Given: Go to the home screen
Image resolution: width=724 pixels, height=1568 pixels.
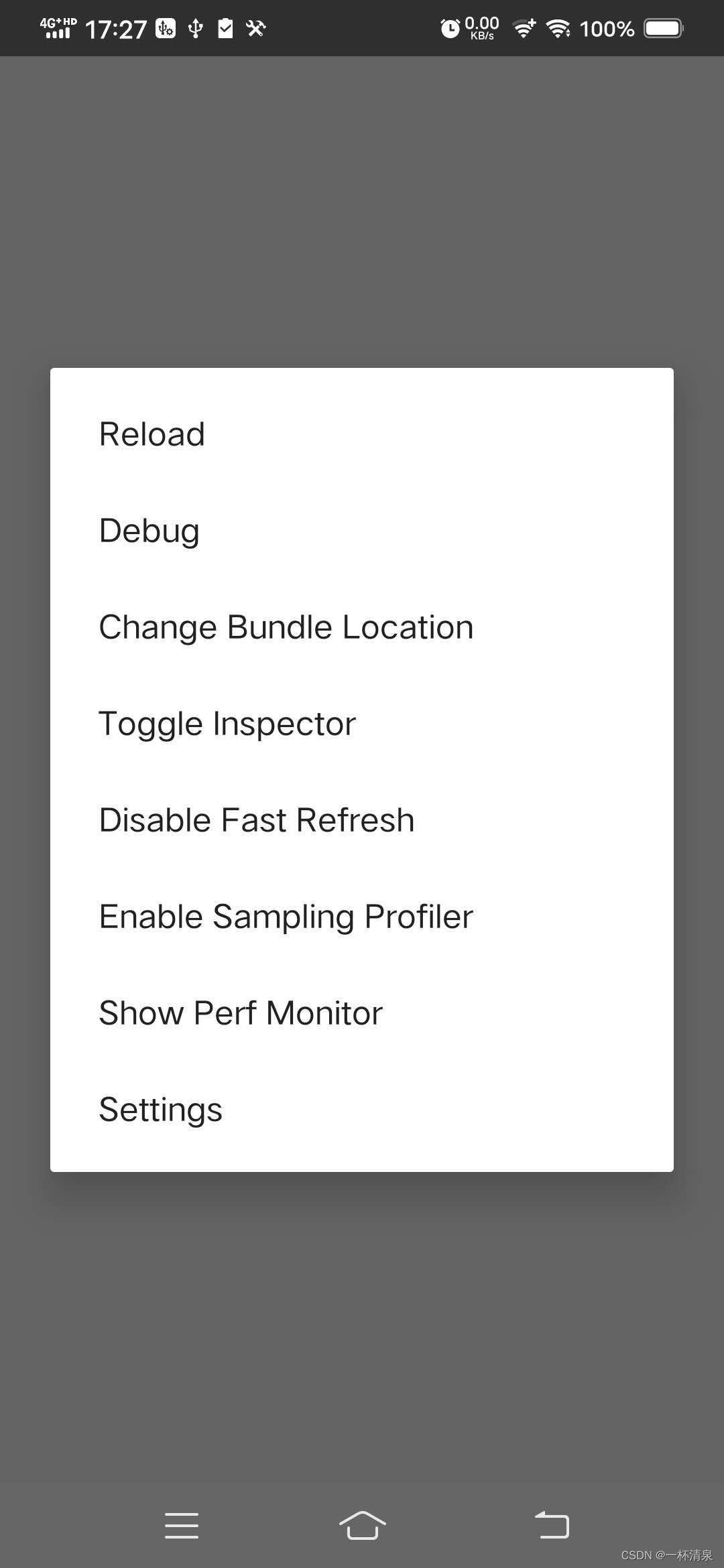Looking at the screenshot, I should pyautogui.click(x=362, y=1525).
